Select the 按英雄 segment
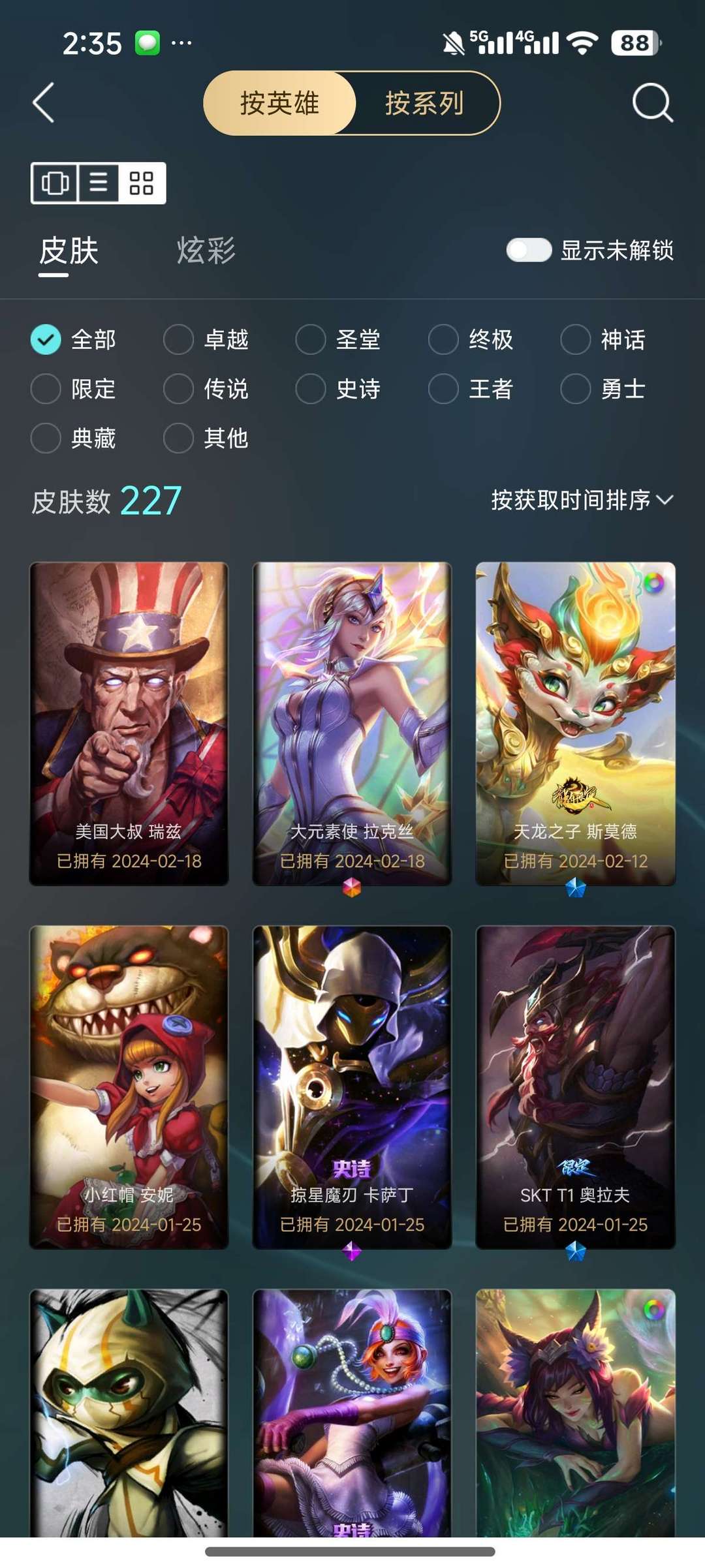The image size is (705, 1568). (279, 103)
